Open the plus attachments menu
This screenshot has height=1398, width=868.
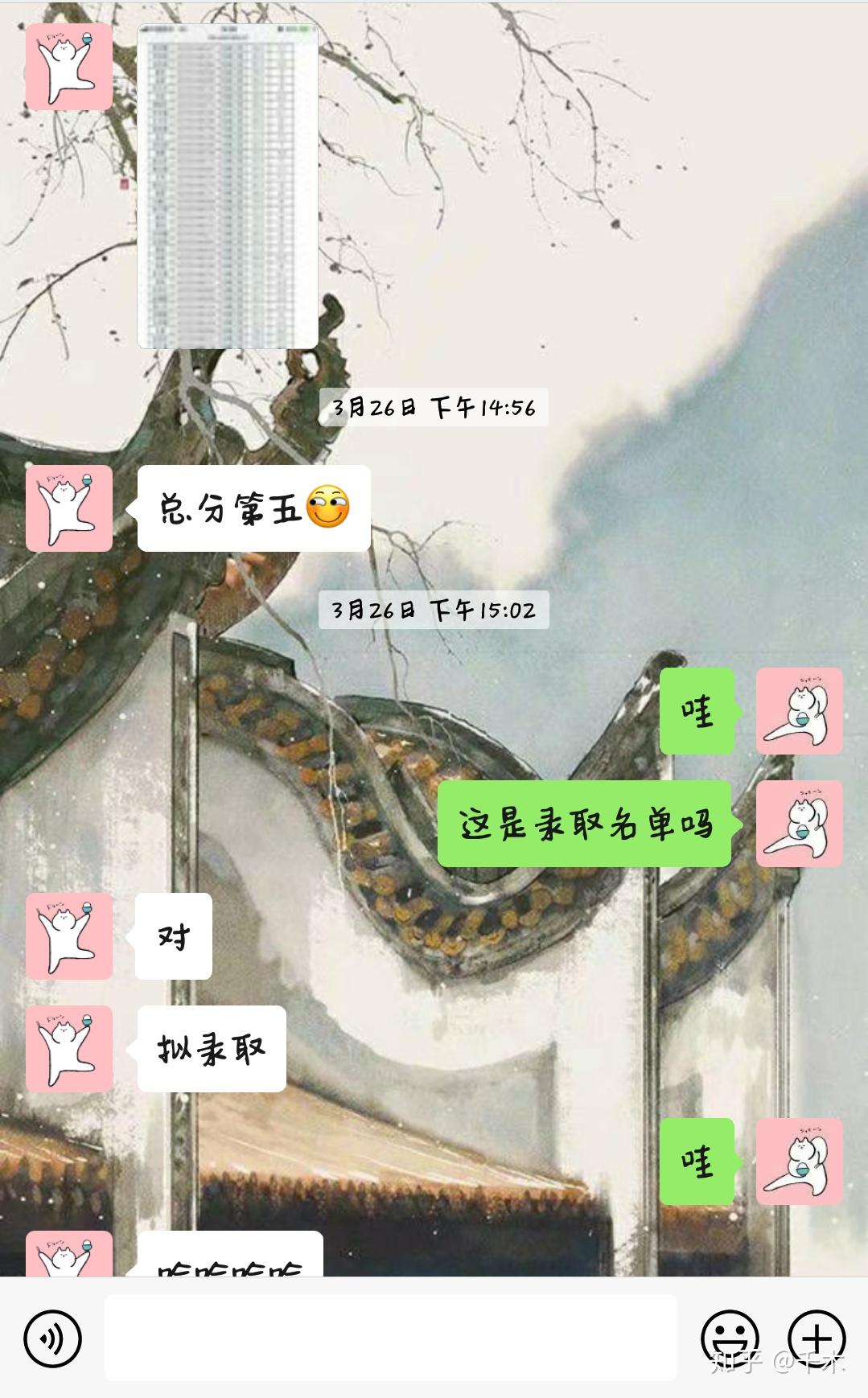coord(817,1339)
